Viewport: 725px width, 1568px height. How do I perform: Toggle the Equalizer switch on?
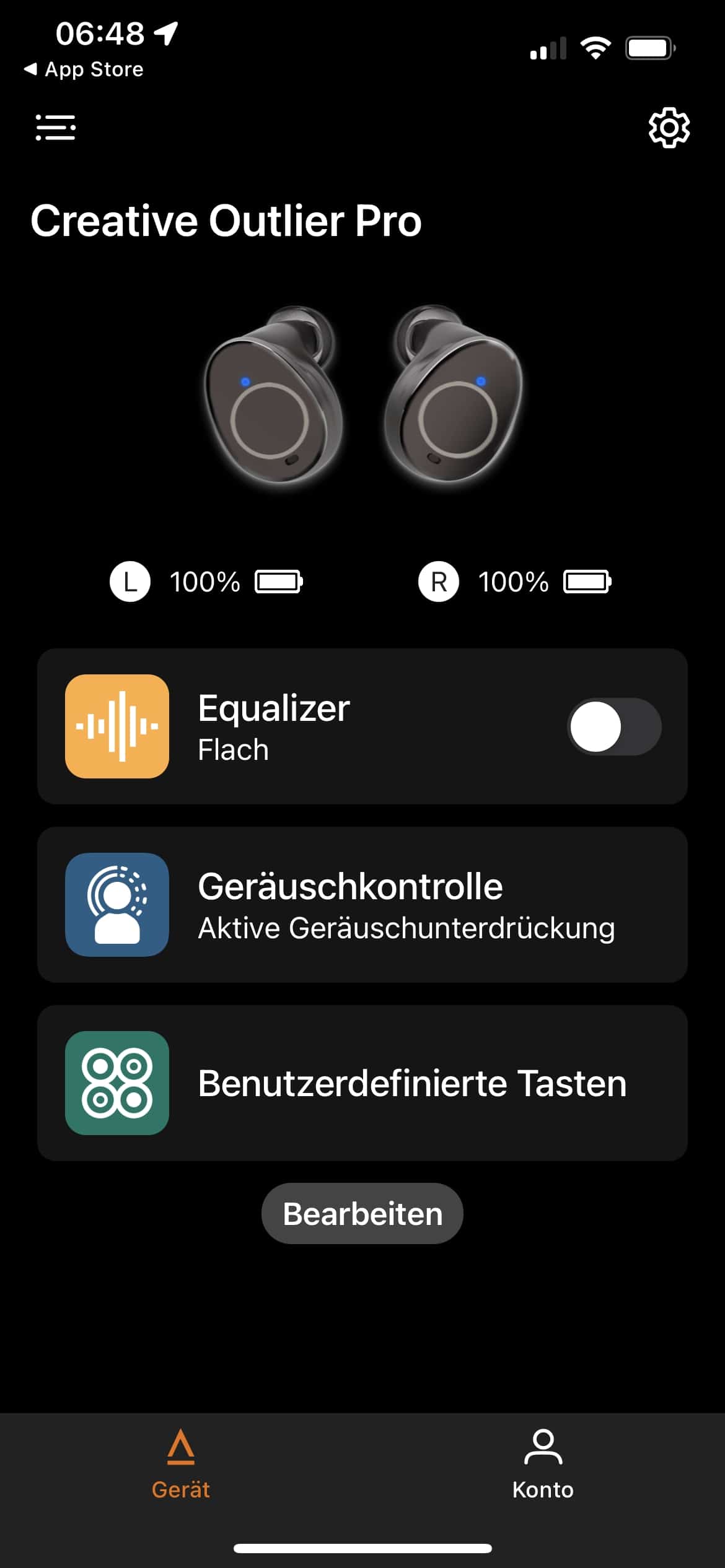(x=614, y=726)
